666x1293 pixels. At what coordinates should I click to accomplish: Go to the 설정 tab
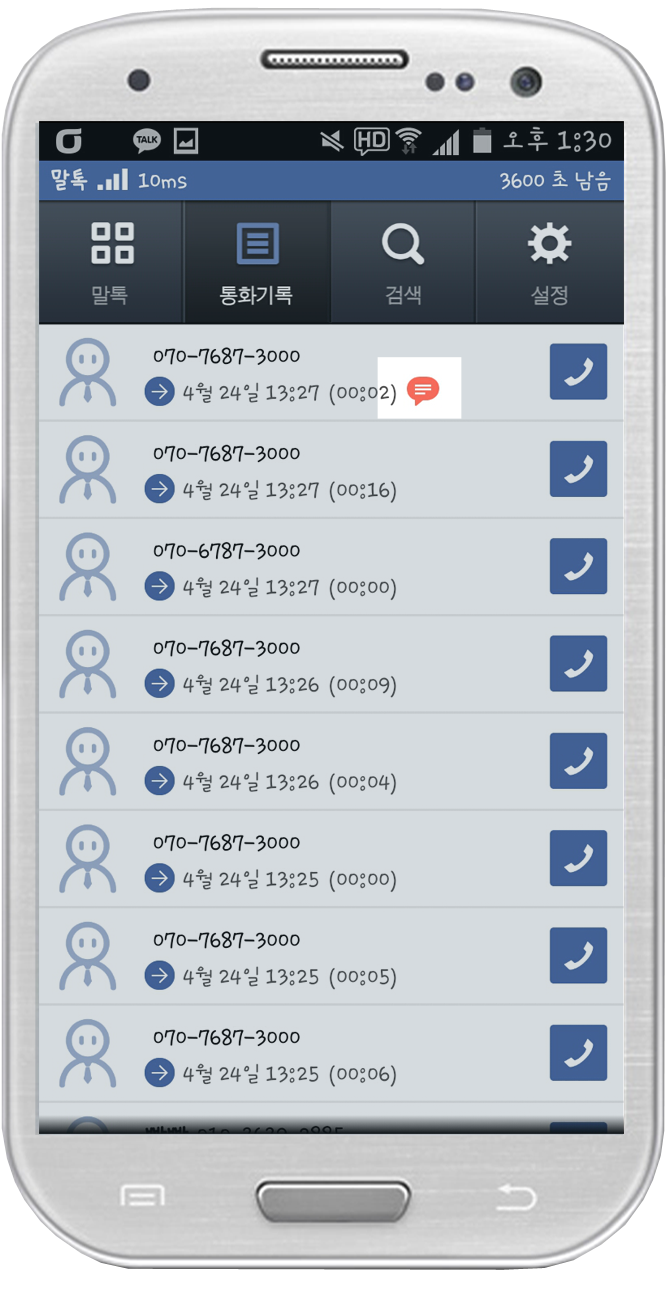click(x=549, y=262)
